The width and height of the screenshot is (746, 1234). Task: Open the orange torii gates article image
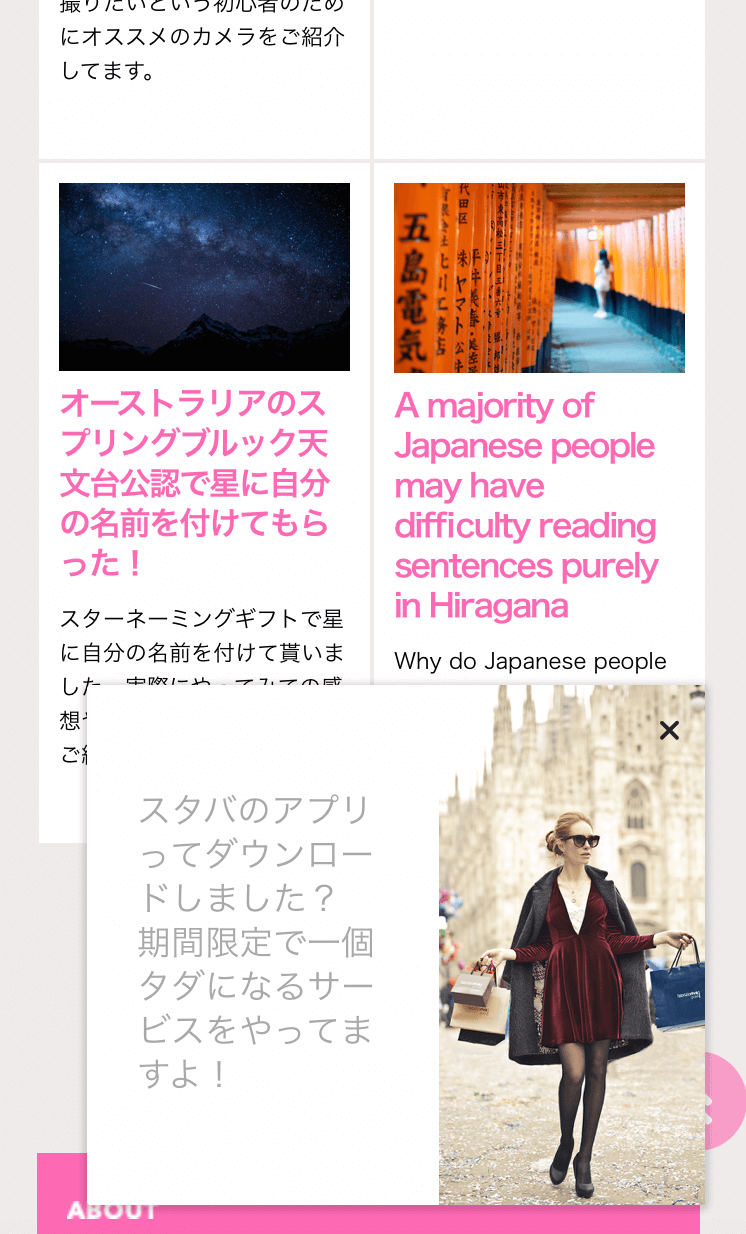click(x=539, y=277)
